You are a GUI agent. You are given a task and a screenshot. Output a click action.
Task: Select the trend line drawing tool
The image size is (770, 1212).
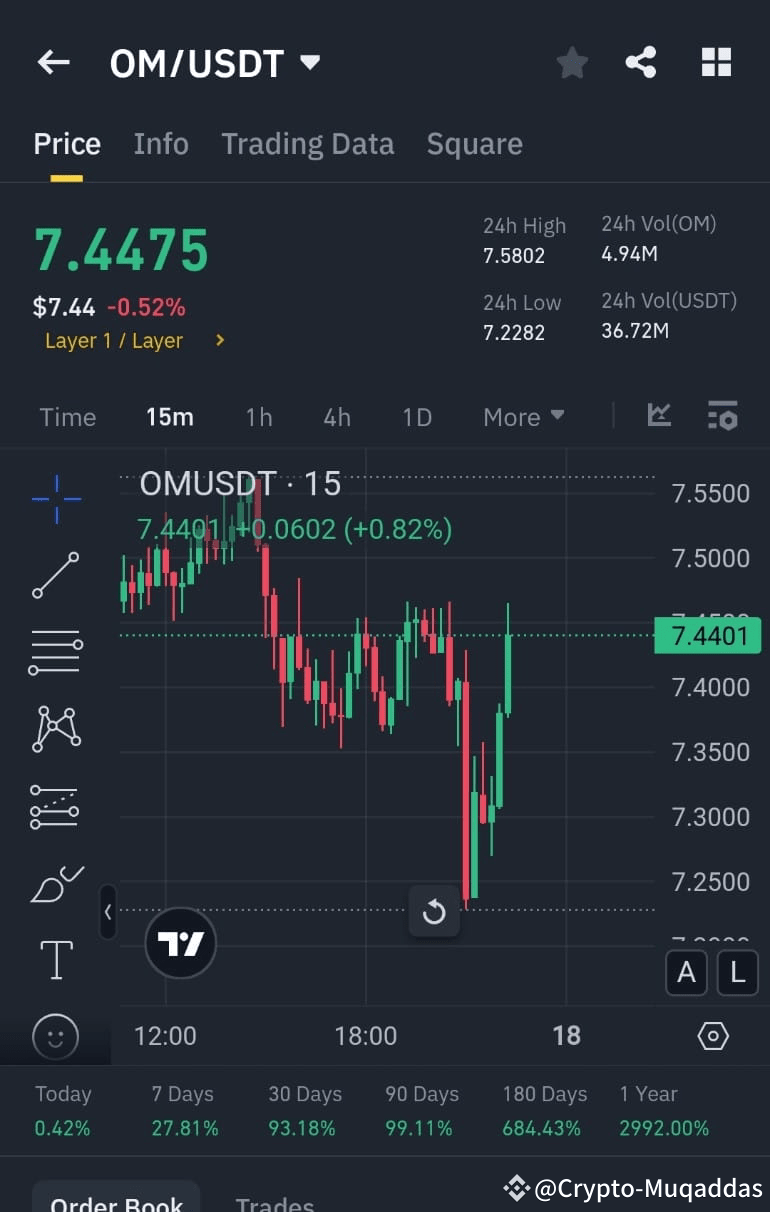pos(55,575)
